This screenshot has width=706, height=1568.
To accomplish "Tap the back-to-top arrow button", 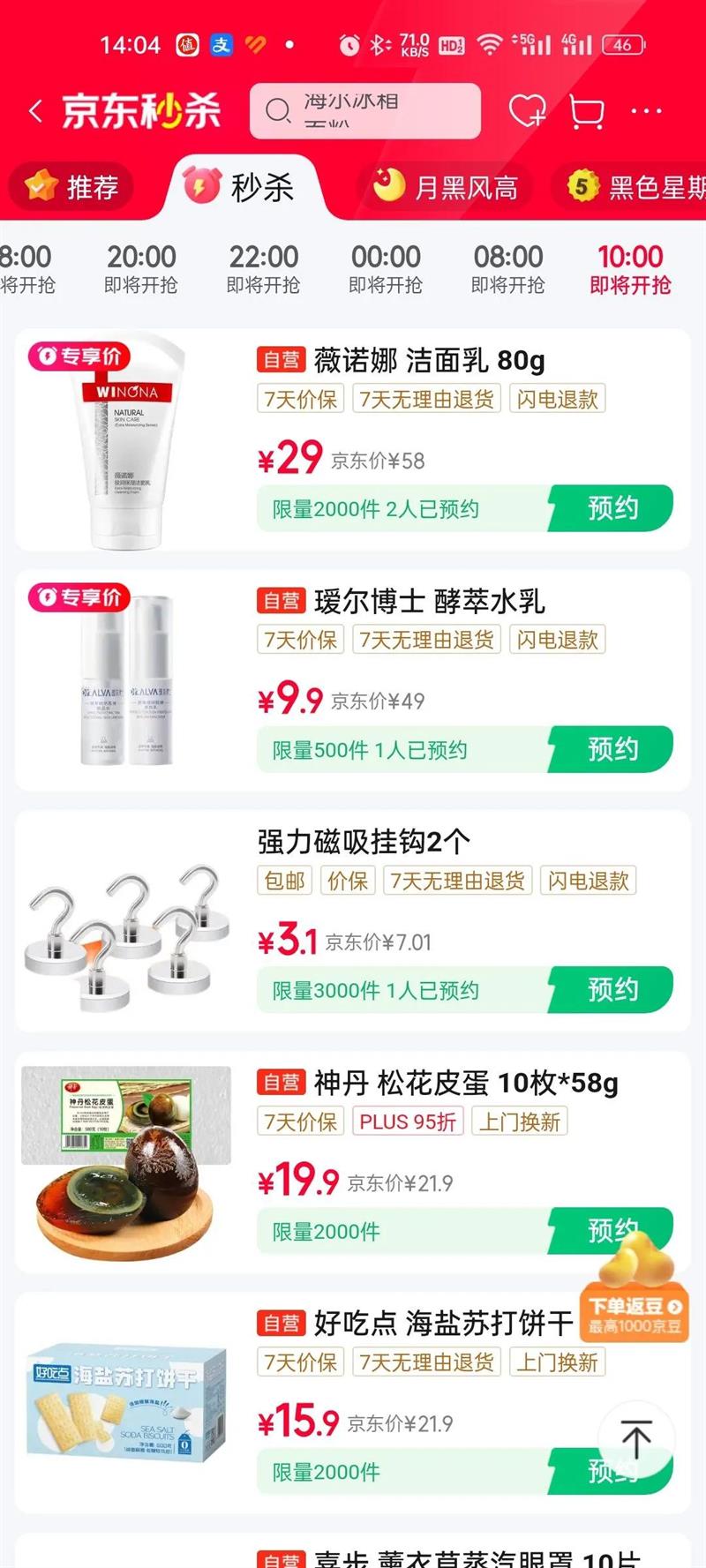I will [635, 1429].
